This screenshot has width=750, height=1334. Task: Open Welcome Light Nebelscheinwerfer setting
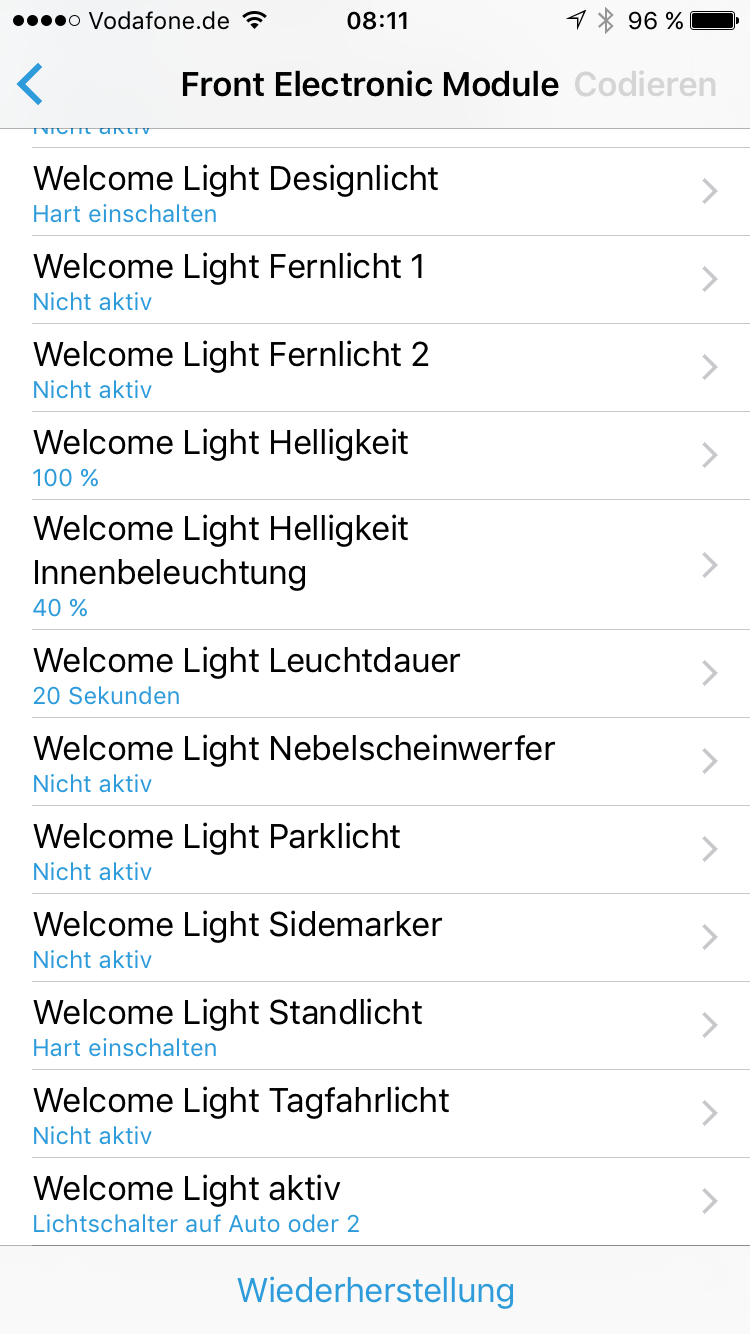(x=375, y=762)
